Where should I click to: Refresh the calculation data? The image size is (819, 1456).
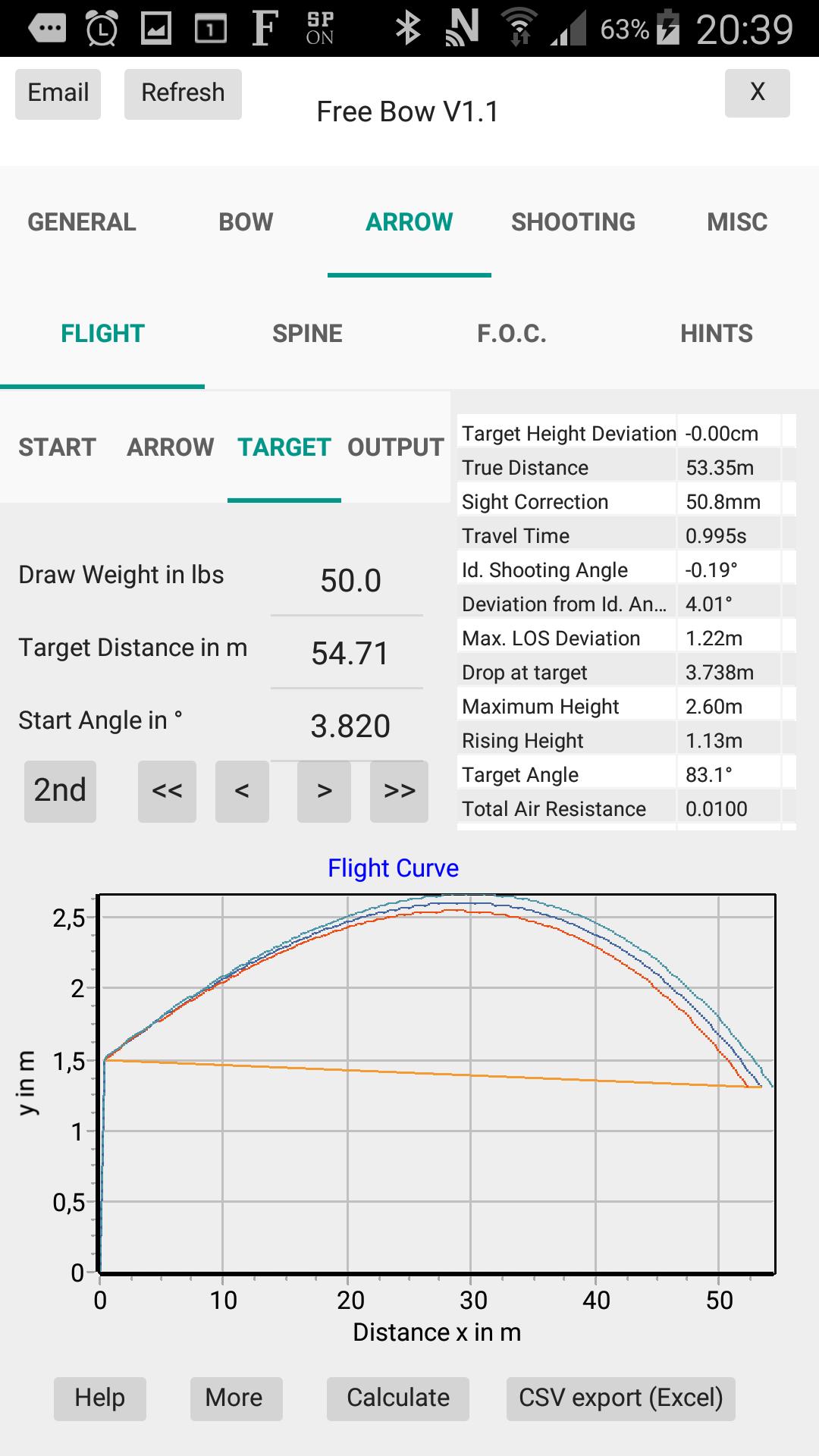click(183, 93)
